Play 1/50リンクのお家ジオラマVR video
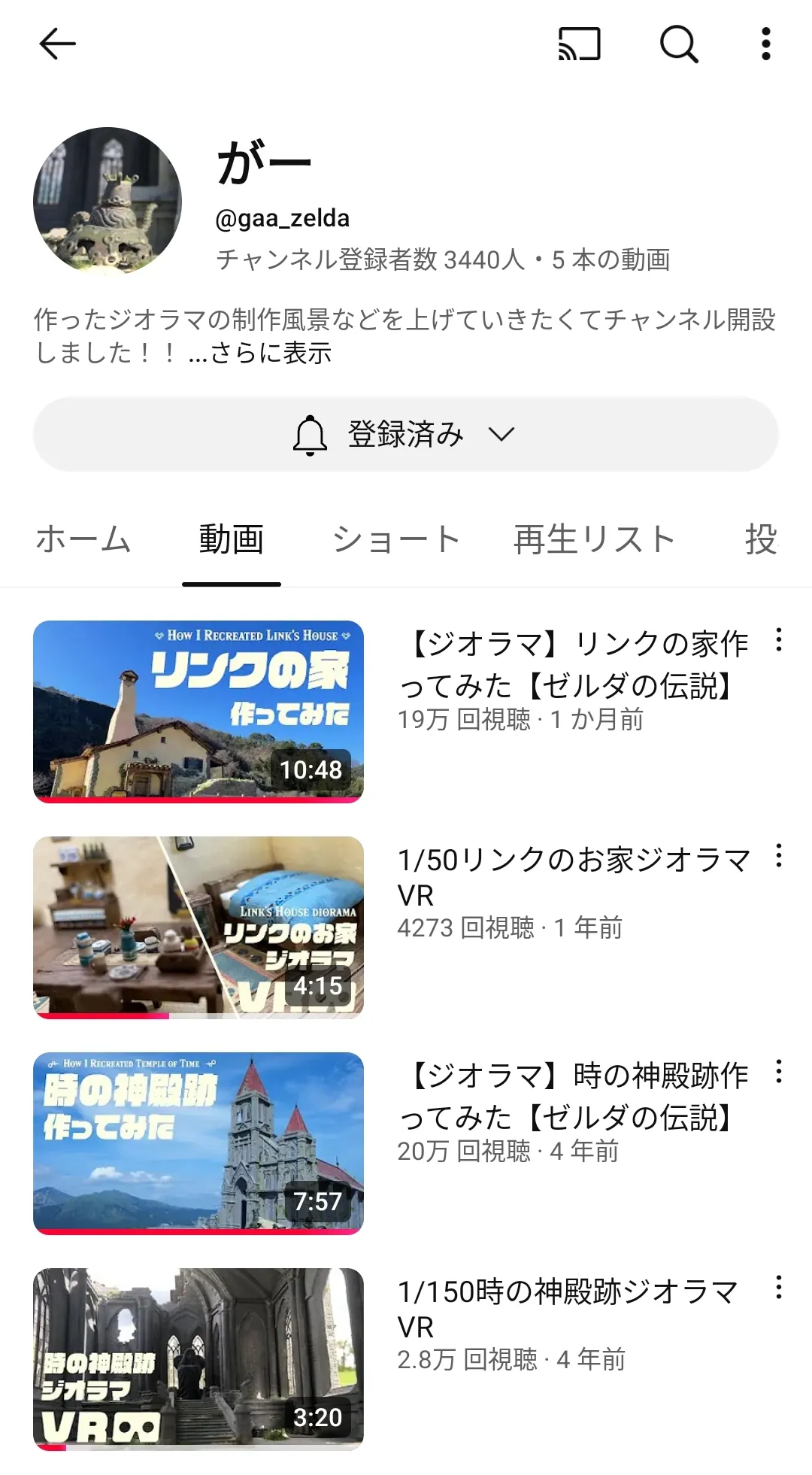812x1475 pixels. pos(198,927)
